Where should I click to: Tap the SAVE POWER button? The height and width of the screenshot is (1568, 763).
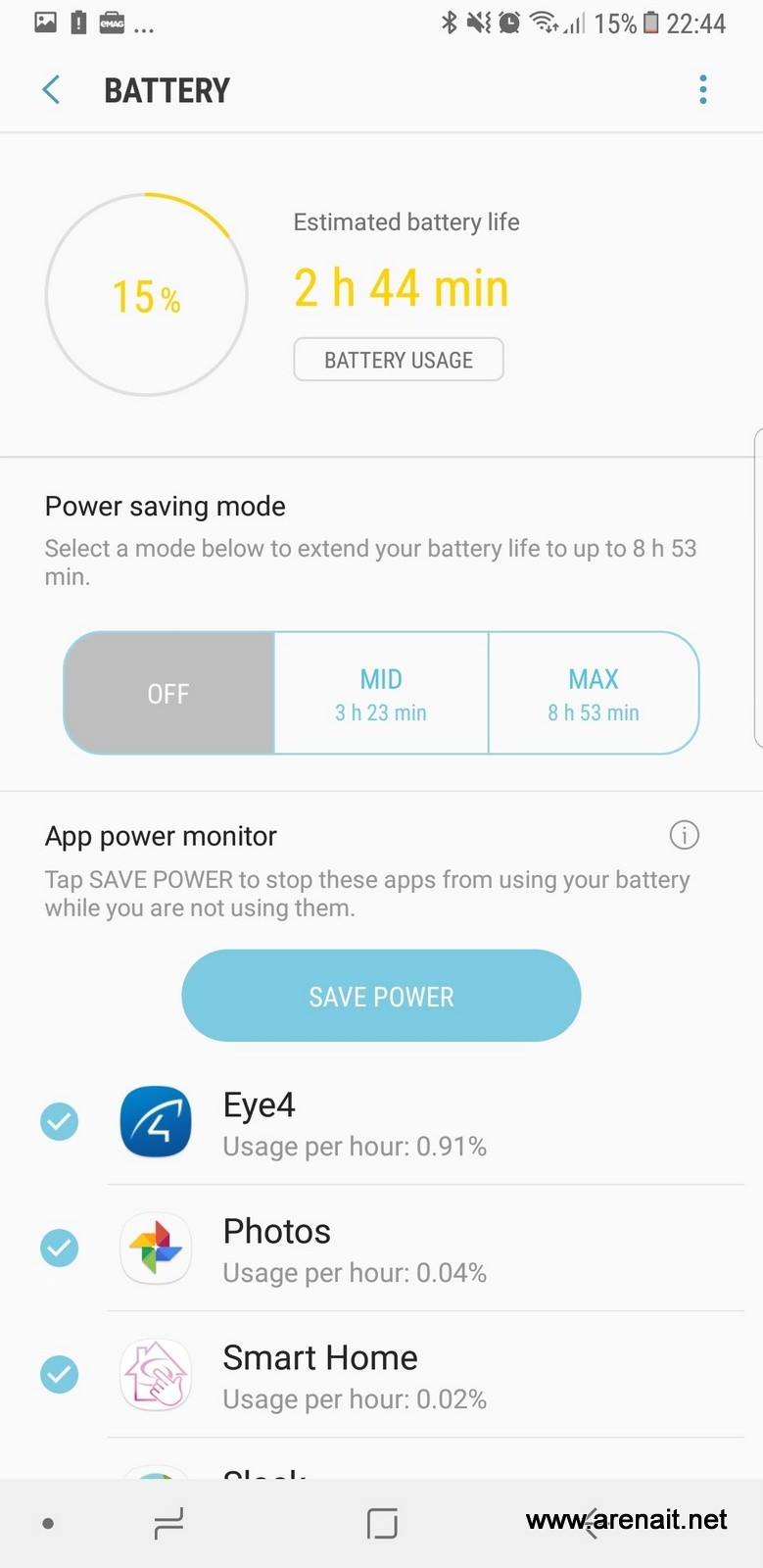click(381, 996)
